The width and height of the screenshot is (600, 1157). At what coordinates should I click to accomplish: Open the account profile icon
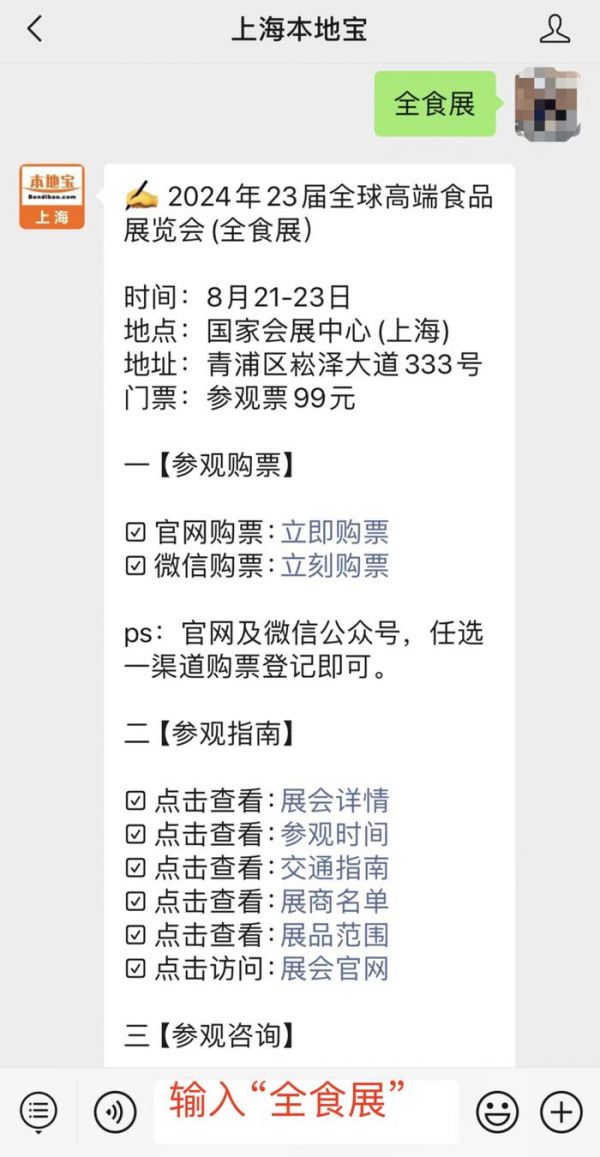(555, 29)
